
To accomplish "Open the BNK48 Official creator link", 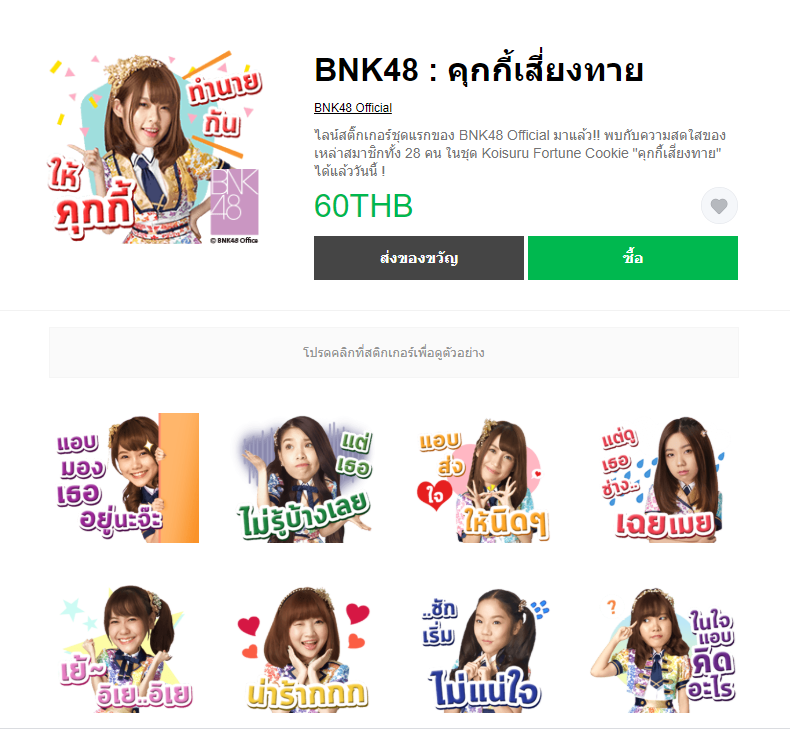I will pyautogui.click(x=353, y=108).
